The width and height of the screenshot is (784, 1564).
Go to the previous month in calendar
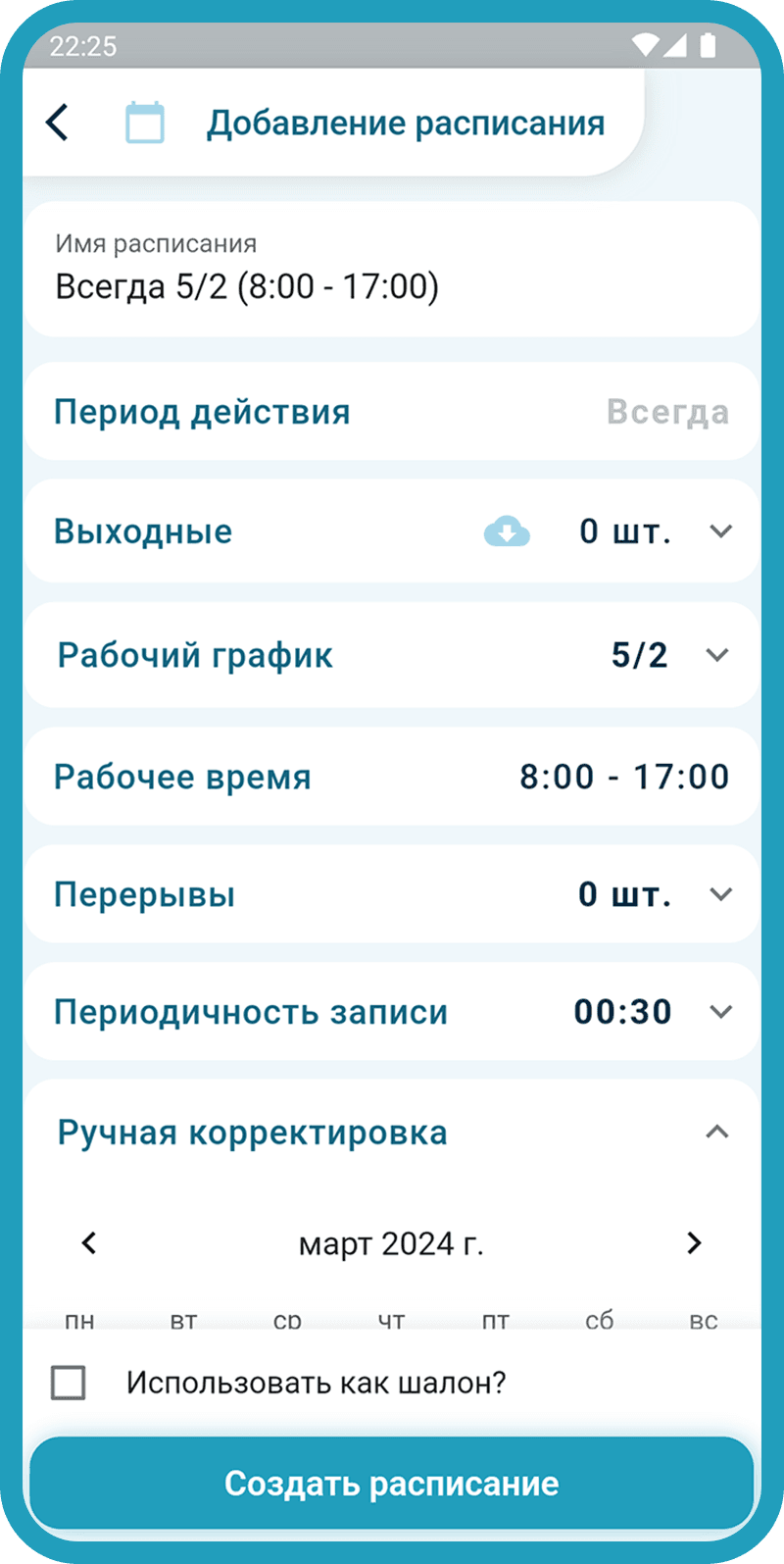pyautogui.click(x=89, y=1243)
